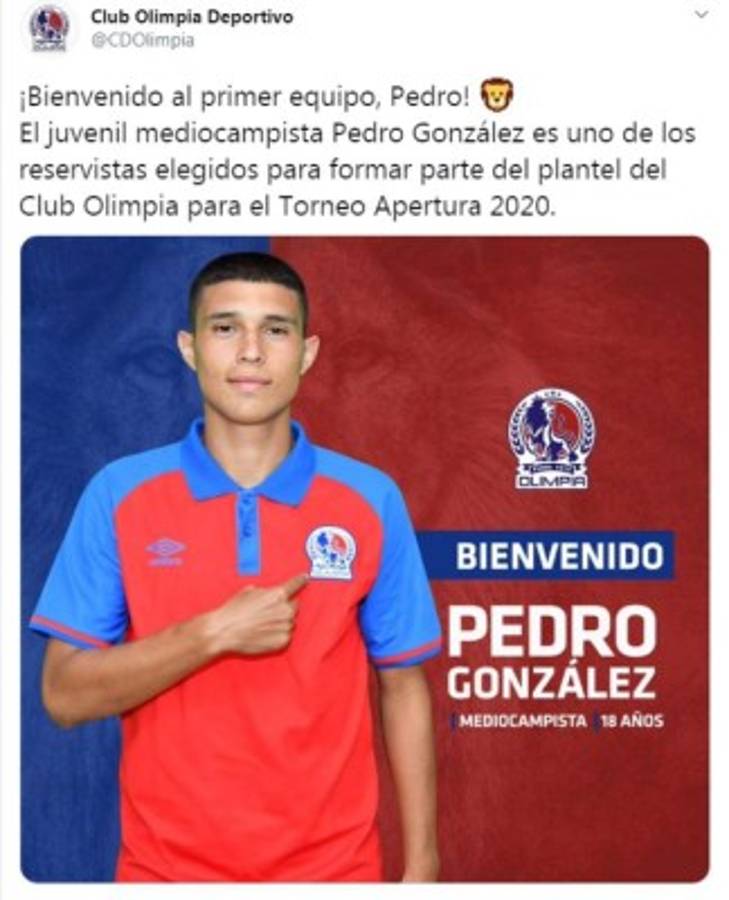Expand the attached Pedro González welcome image
The width and height of the screenshot is (729, 900).
click(364, 560)
